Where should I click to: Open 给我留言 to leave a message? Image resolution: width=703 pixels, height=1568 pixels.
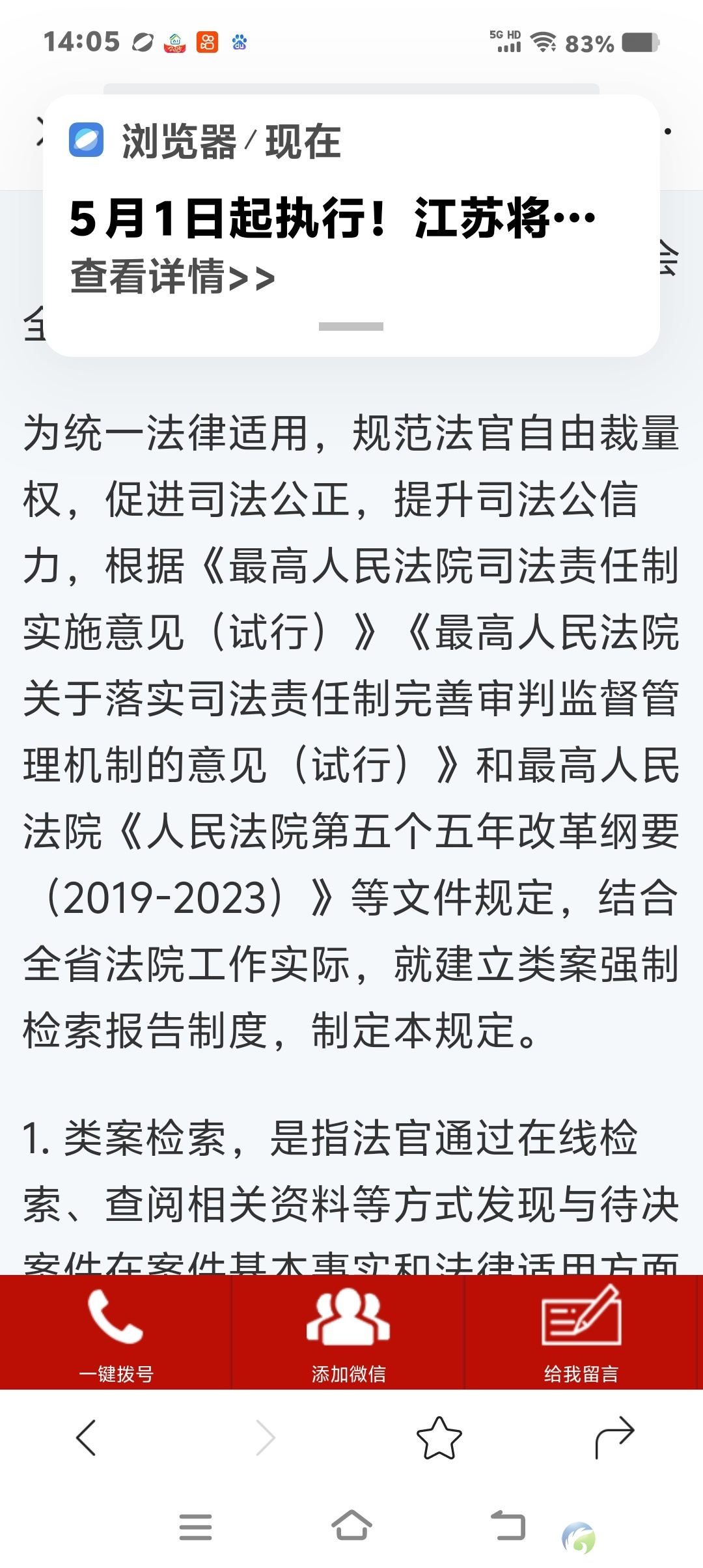click(581, 1332)
